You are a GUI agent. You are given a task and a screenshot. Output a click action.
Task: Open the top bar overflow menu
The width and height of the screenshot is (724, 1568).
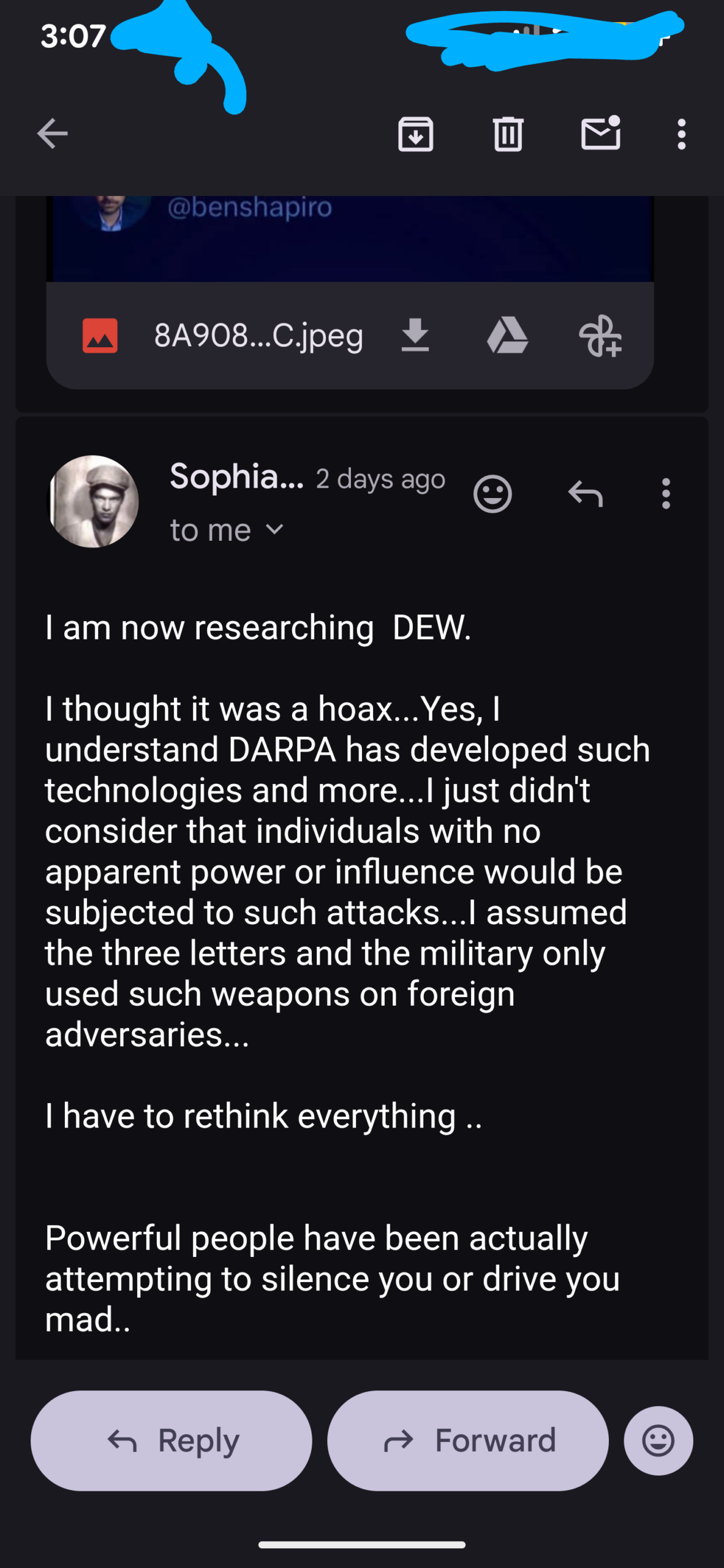click(681, 134)
